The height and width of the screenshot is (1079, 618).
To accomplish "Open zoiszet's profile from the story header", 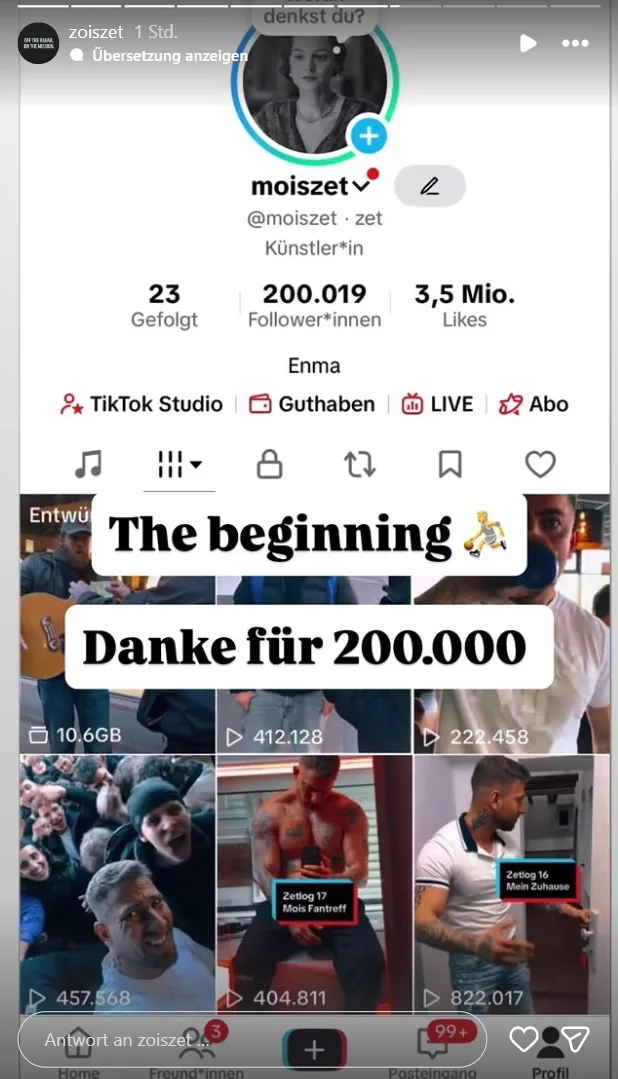I will (97, 31).
